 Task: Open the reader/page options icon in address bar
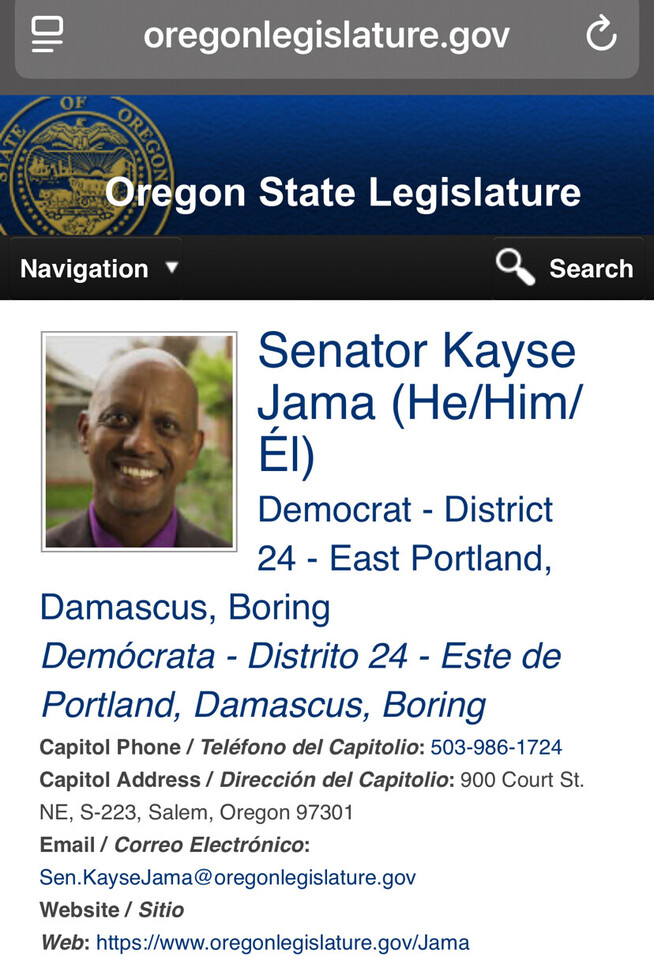tap(47, 35)
